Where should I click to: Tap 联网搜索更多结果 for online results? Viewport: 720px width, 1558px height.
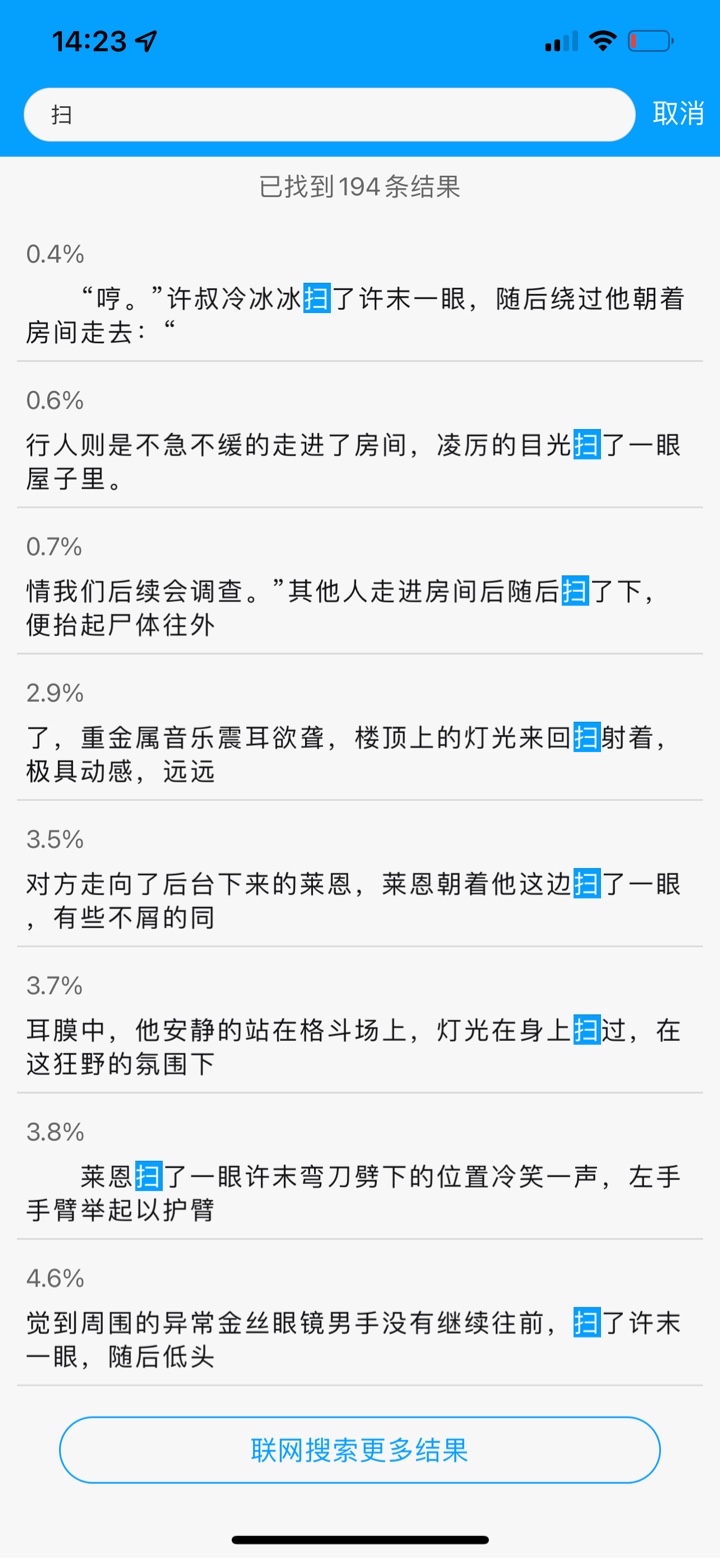click(x=360, y=1450)
